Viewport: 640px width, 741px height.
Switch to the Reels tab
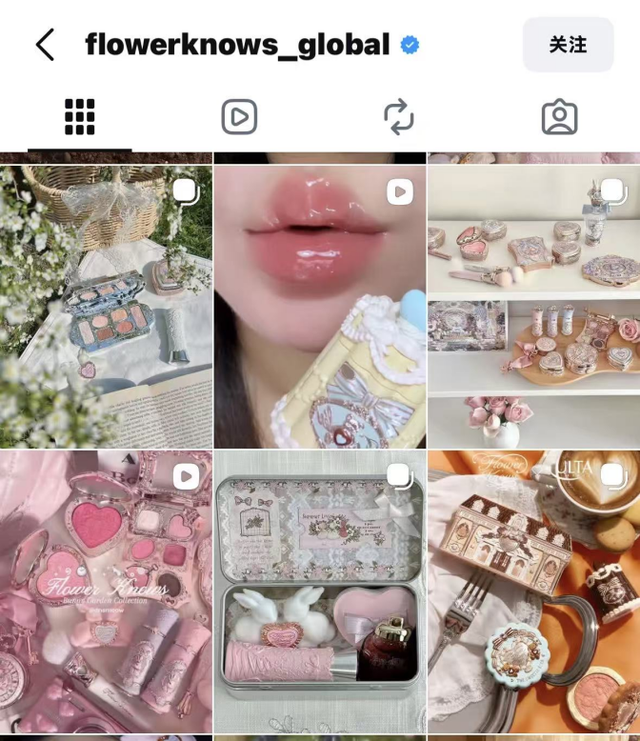[x=239, y=117]
